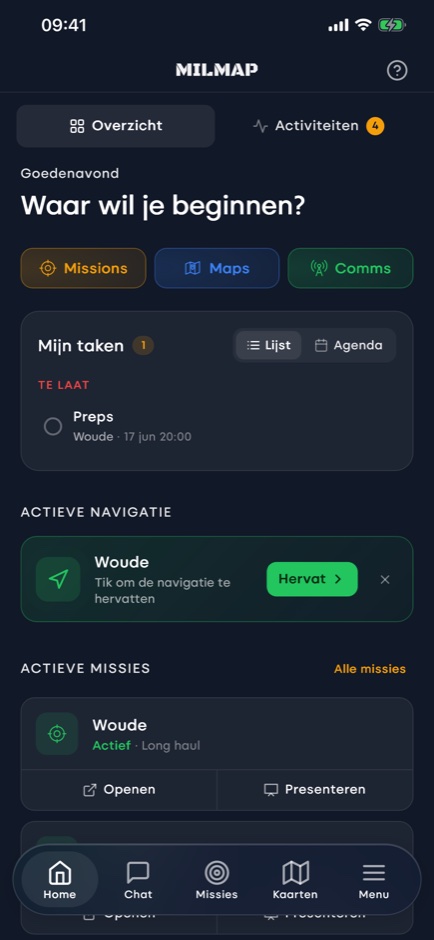Select the Overzicht tab
434x940 pixels.
coord(116,126)
